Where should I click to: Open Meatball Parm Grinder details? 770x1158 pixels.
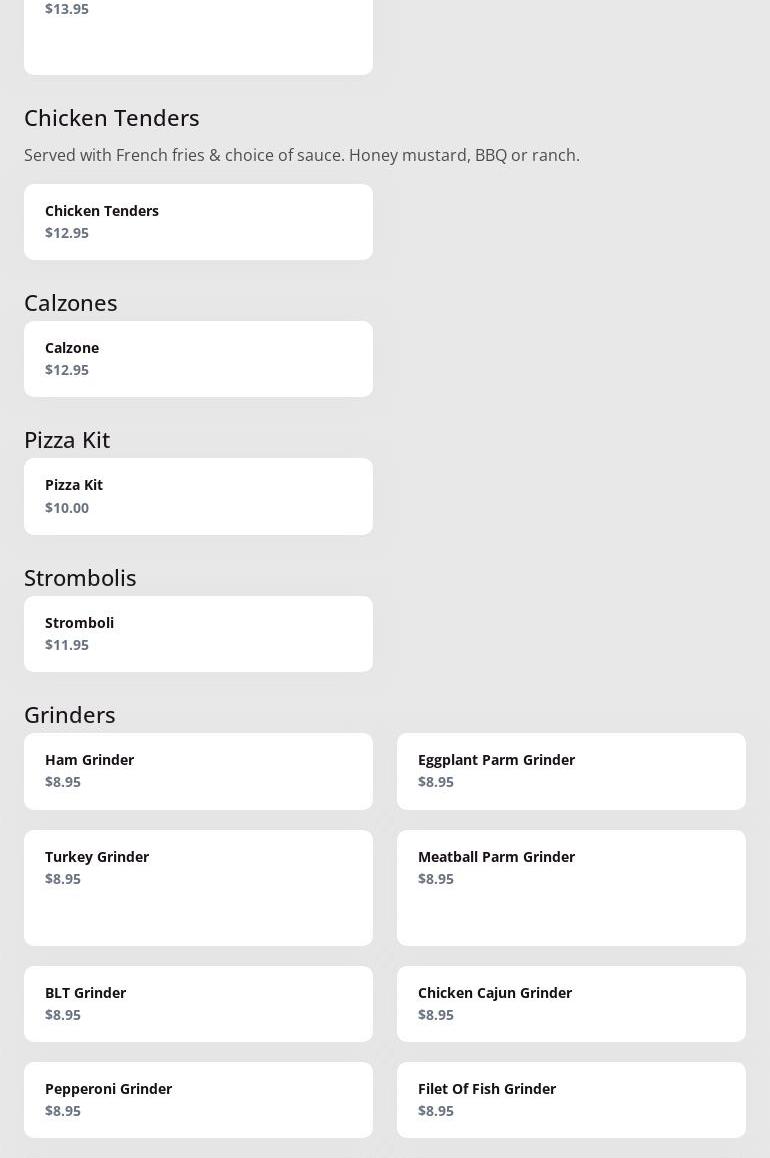(x=571, y=887)
